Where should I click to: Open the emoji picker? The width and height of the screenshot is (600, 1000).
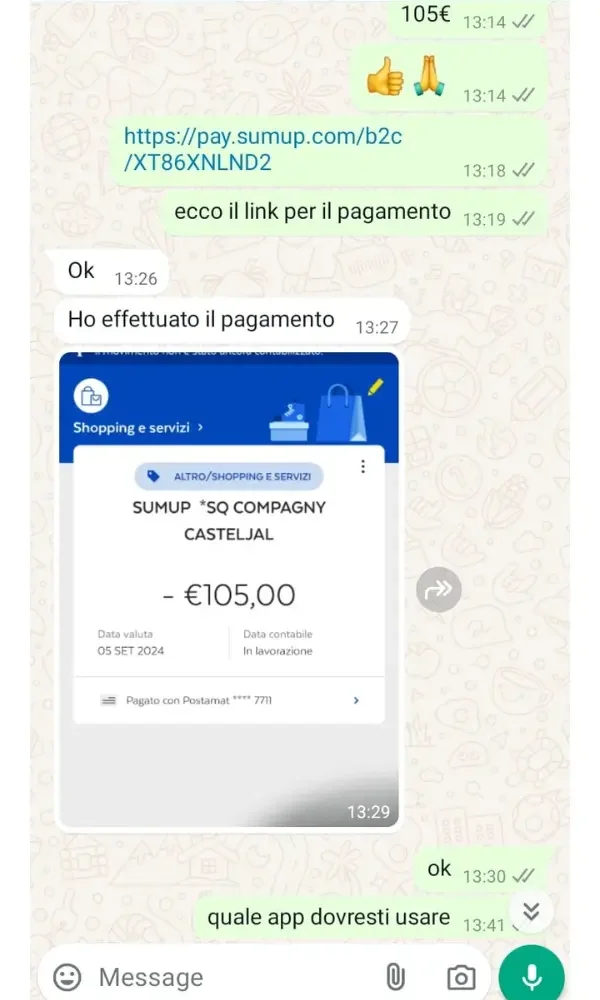[67, 976]
